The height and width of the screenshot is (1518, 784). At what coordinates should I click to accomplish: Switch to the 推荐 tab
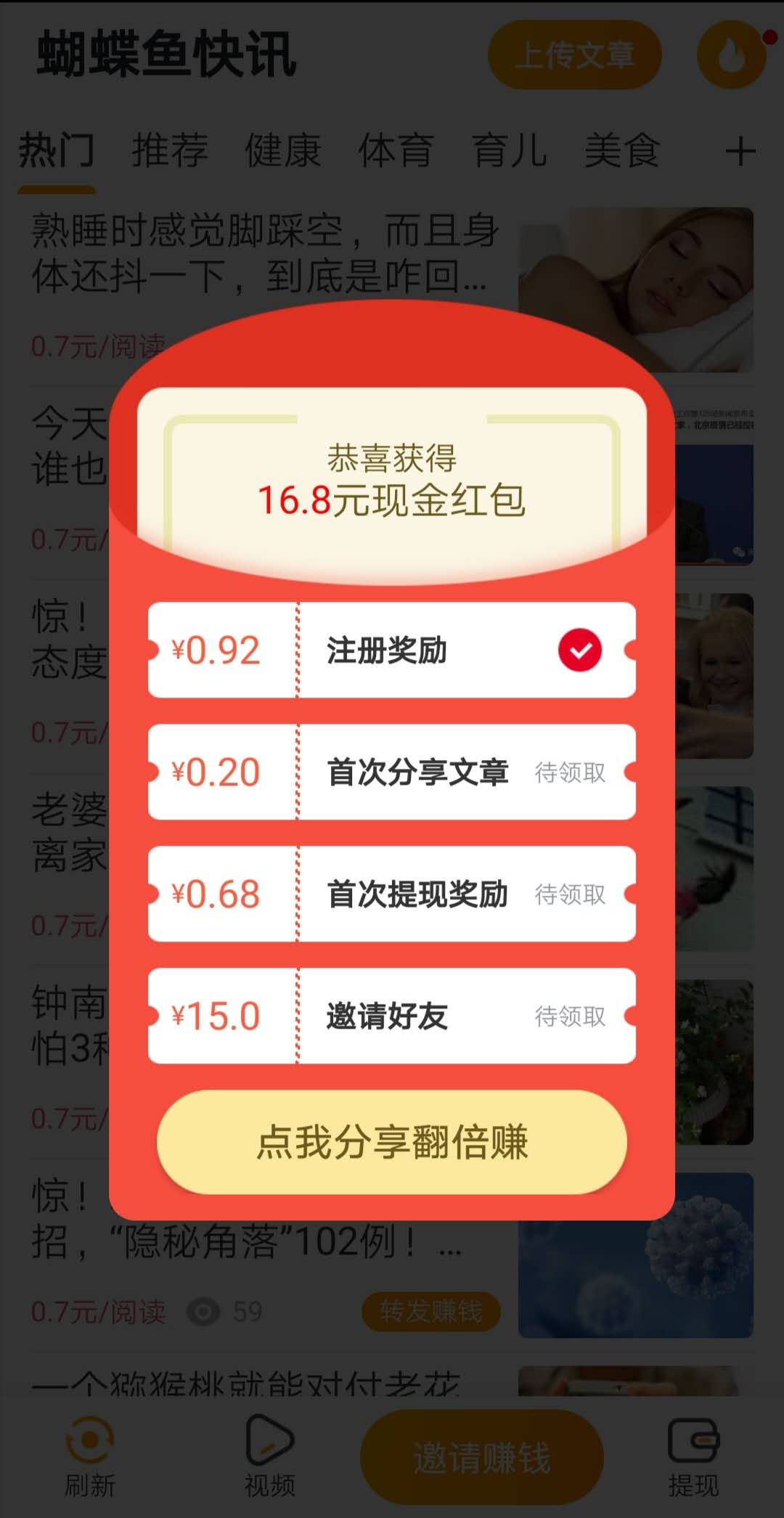[x=170, y=151]
